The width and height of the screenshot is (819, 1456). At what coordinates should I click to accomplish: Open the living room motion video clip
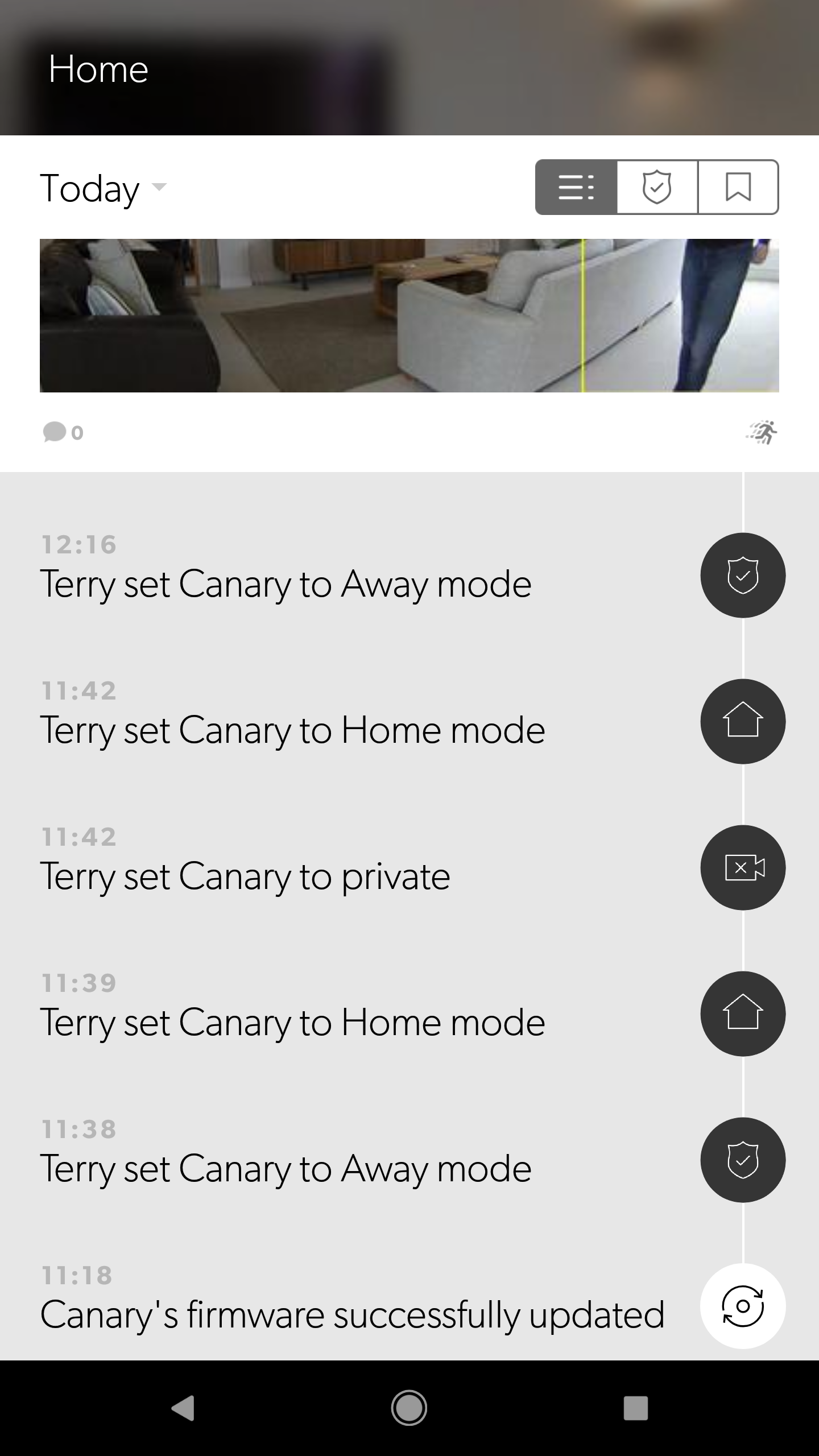409,316
